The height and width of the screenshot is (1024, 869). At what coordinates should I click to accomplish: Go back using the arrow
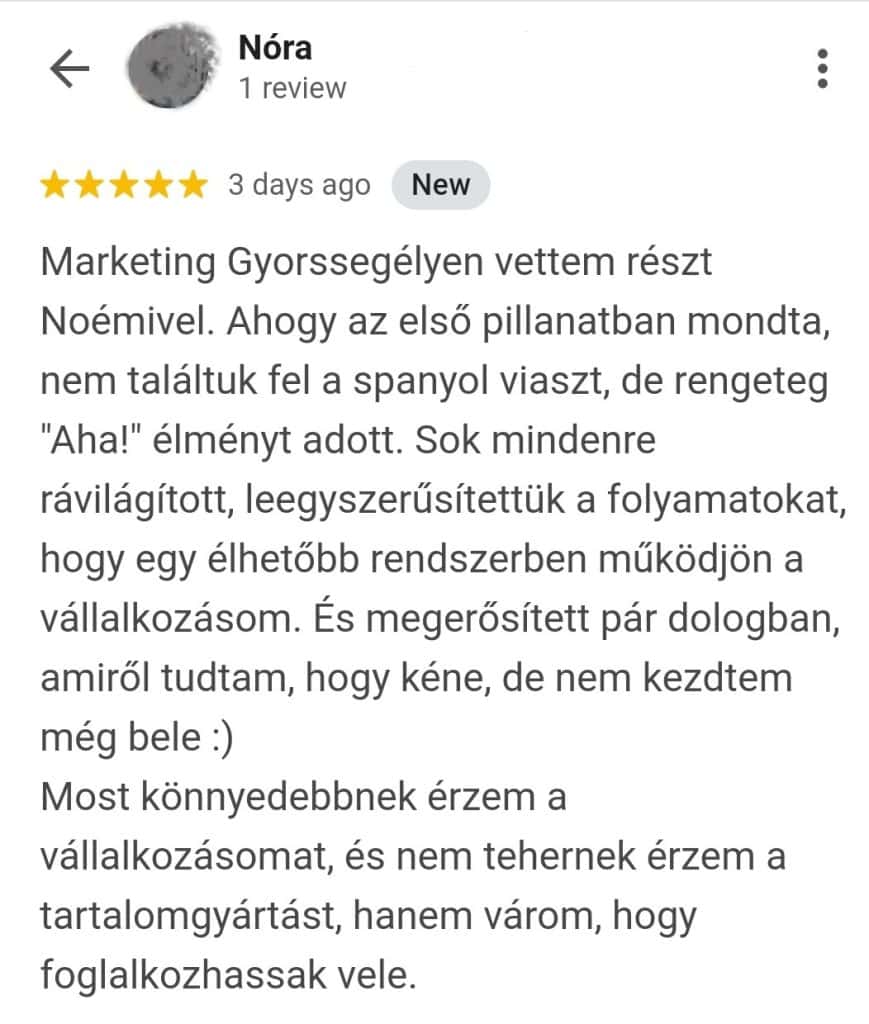[x=69, y=69]
